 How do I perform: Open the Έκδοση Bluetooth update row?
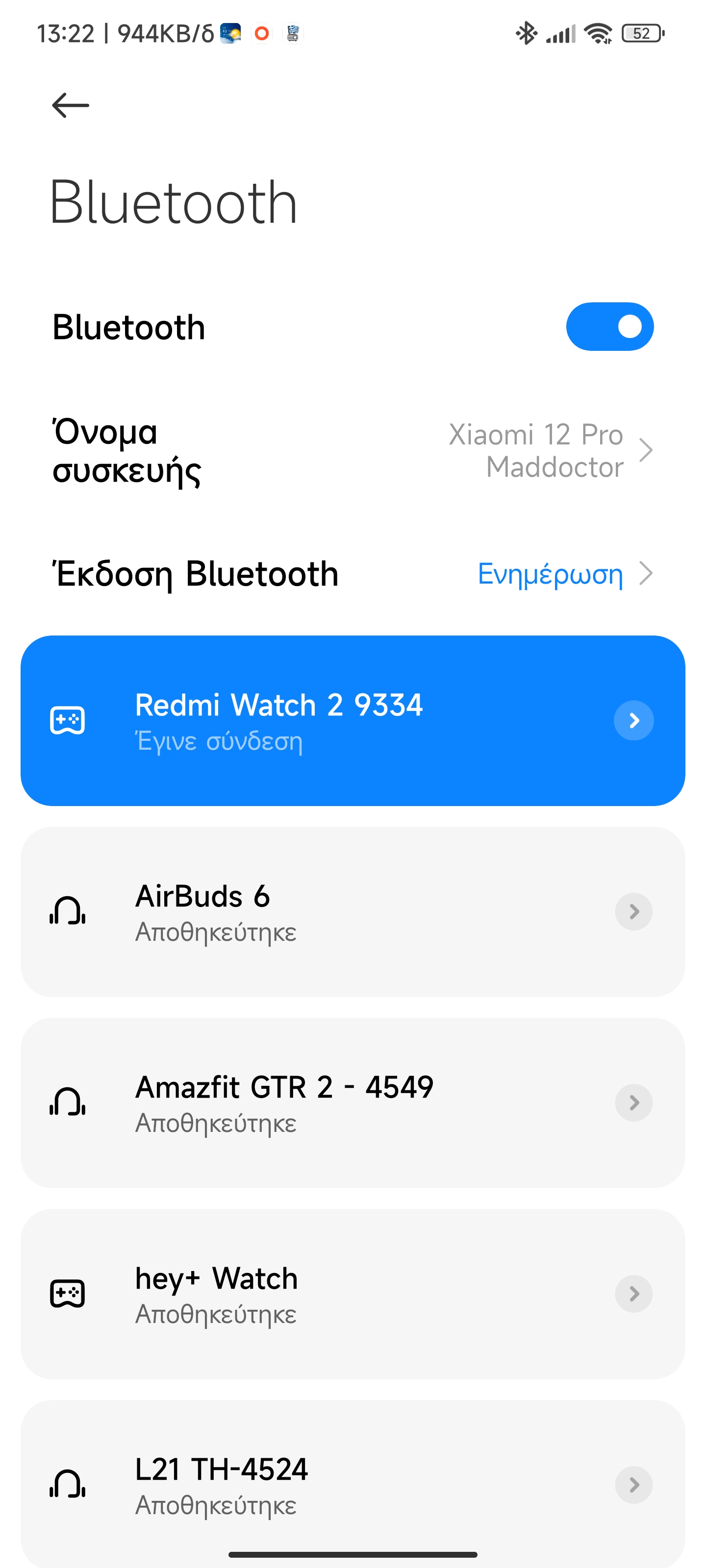tap(353, 574)
